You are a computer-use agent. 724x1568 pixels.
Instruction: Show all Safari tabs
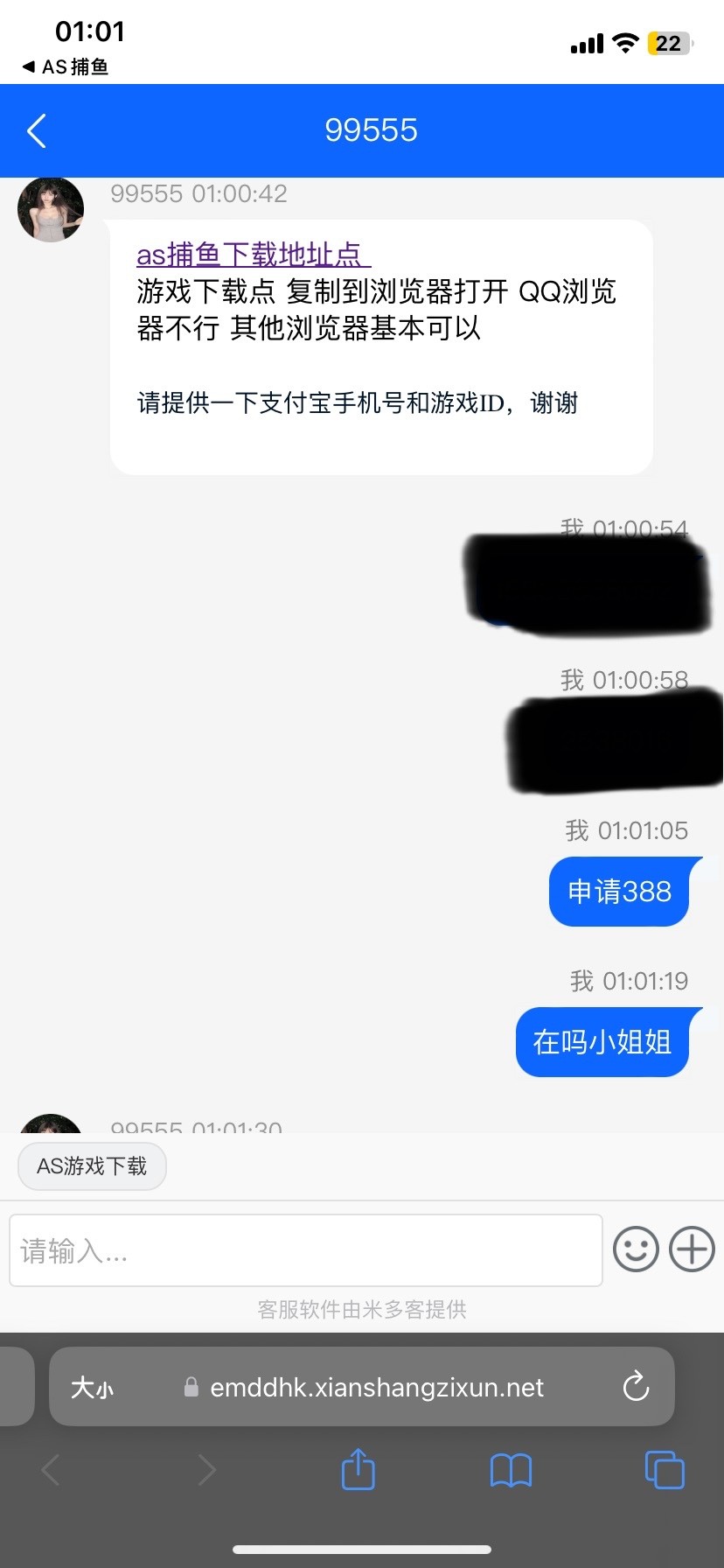pyautogui.click(x=664, y=1469)
